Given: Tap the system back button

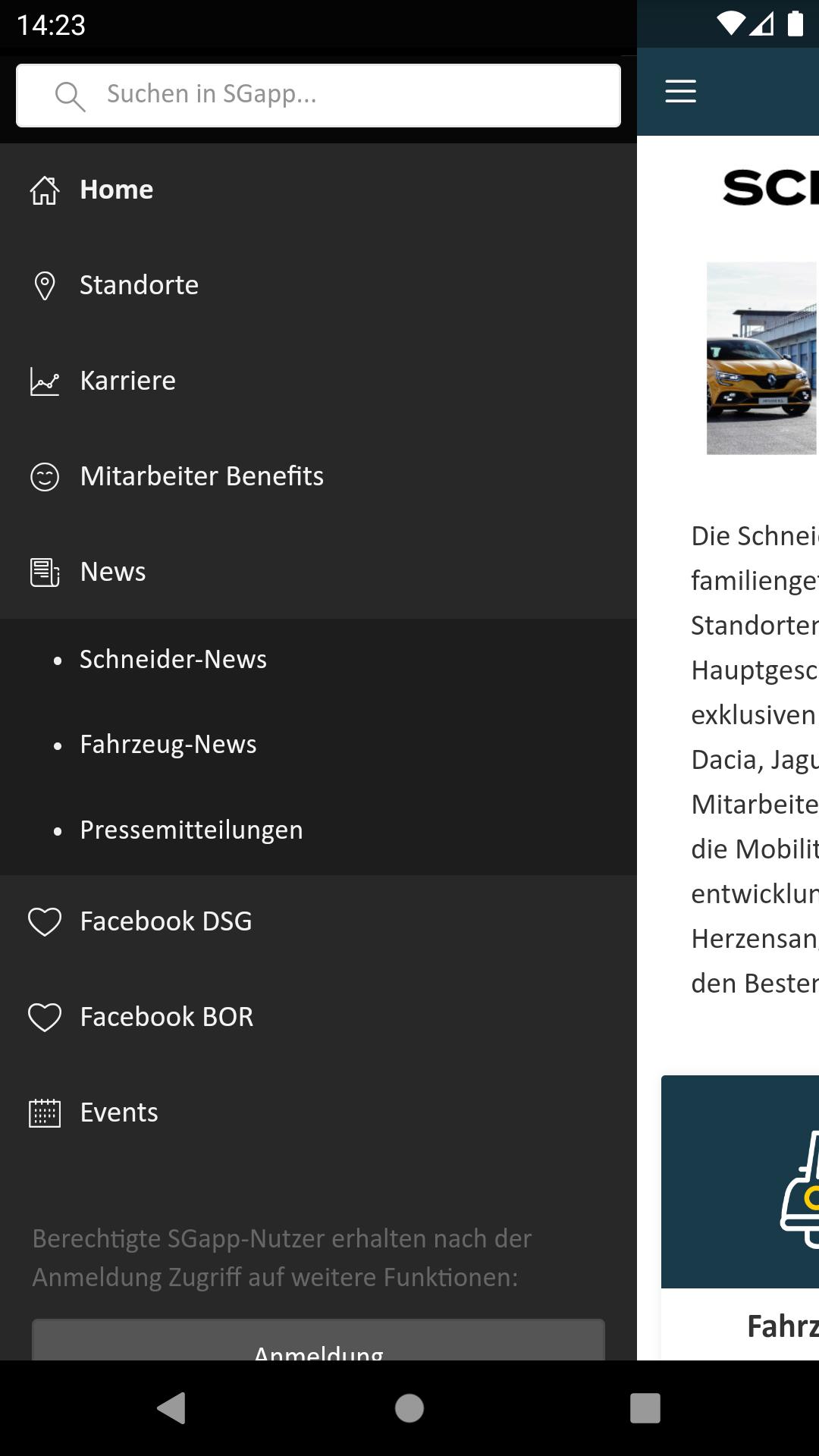Looking at the screenshot, I should click(171, 1408).
